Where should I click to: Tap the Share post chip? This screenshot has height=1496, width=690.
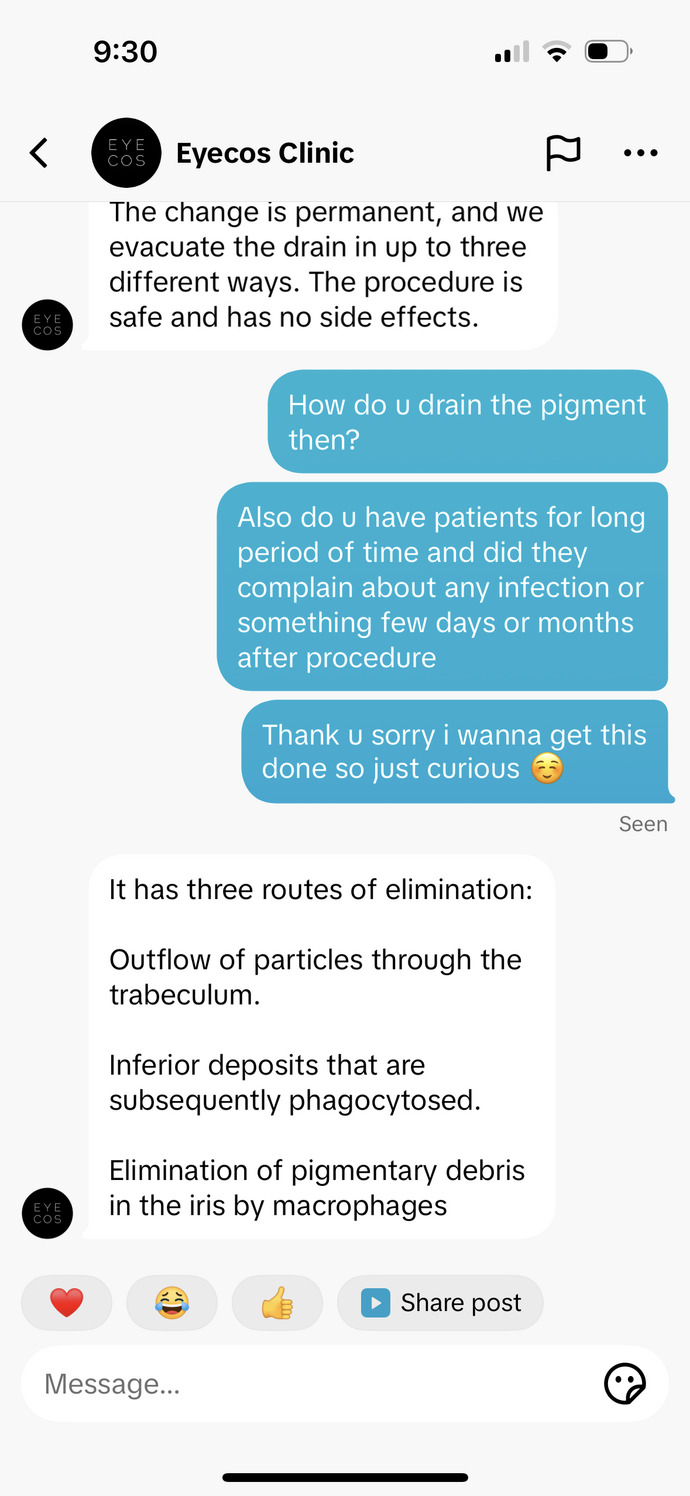click(440, 1302)
